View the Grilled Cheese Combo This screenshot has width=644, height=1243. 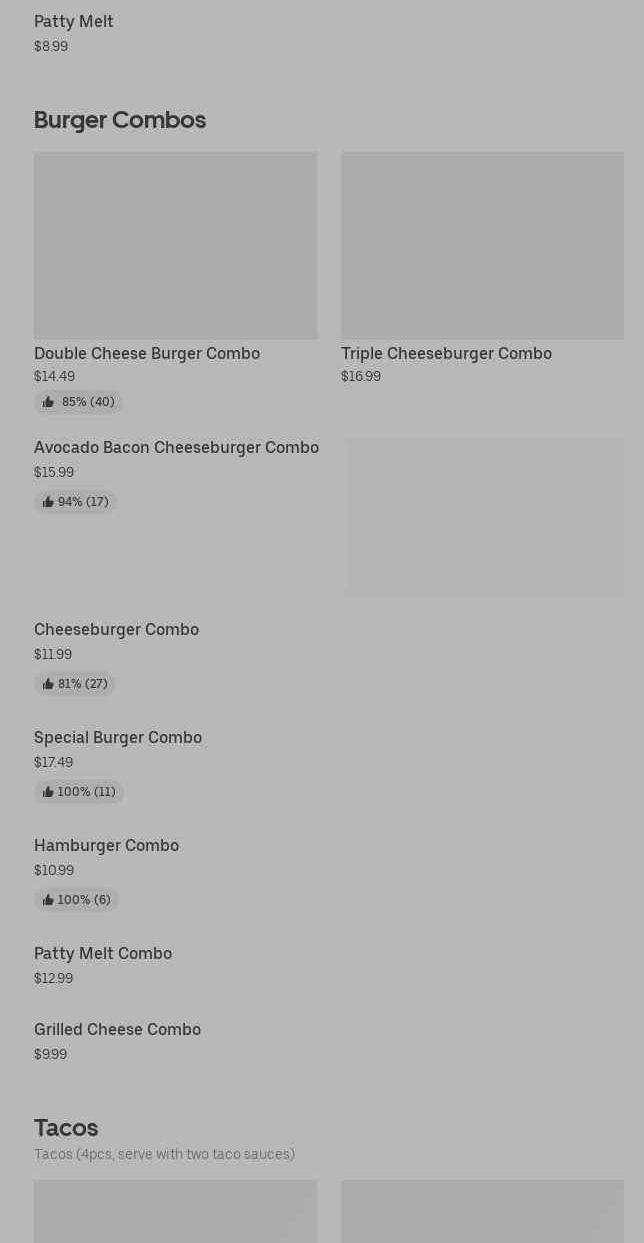[x=117, y=1030]
